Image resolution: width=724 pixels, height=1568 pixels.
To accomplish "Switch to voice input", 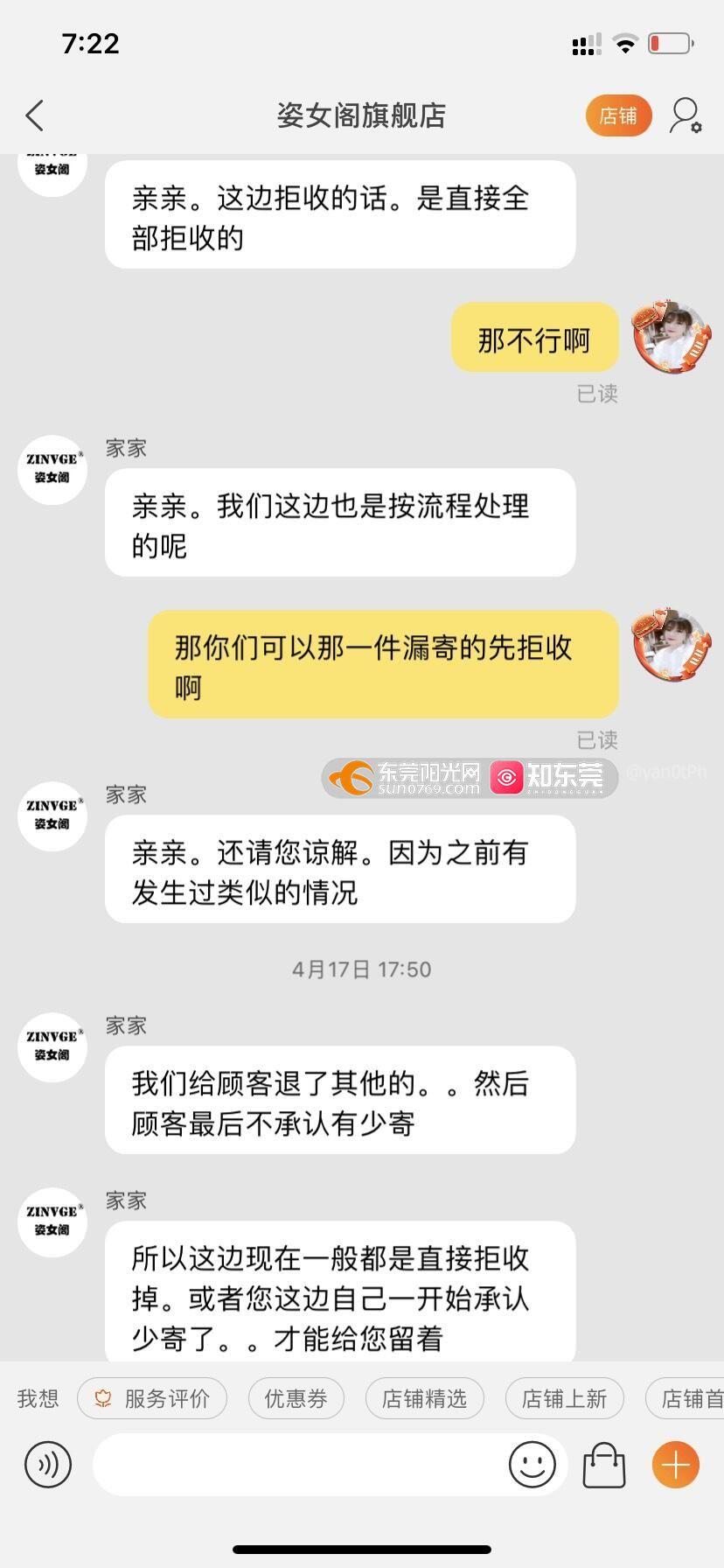I will [x=48, y=1465].
